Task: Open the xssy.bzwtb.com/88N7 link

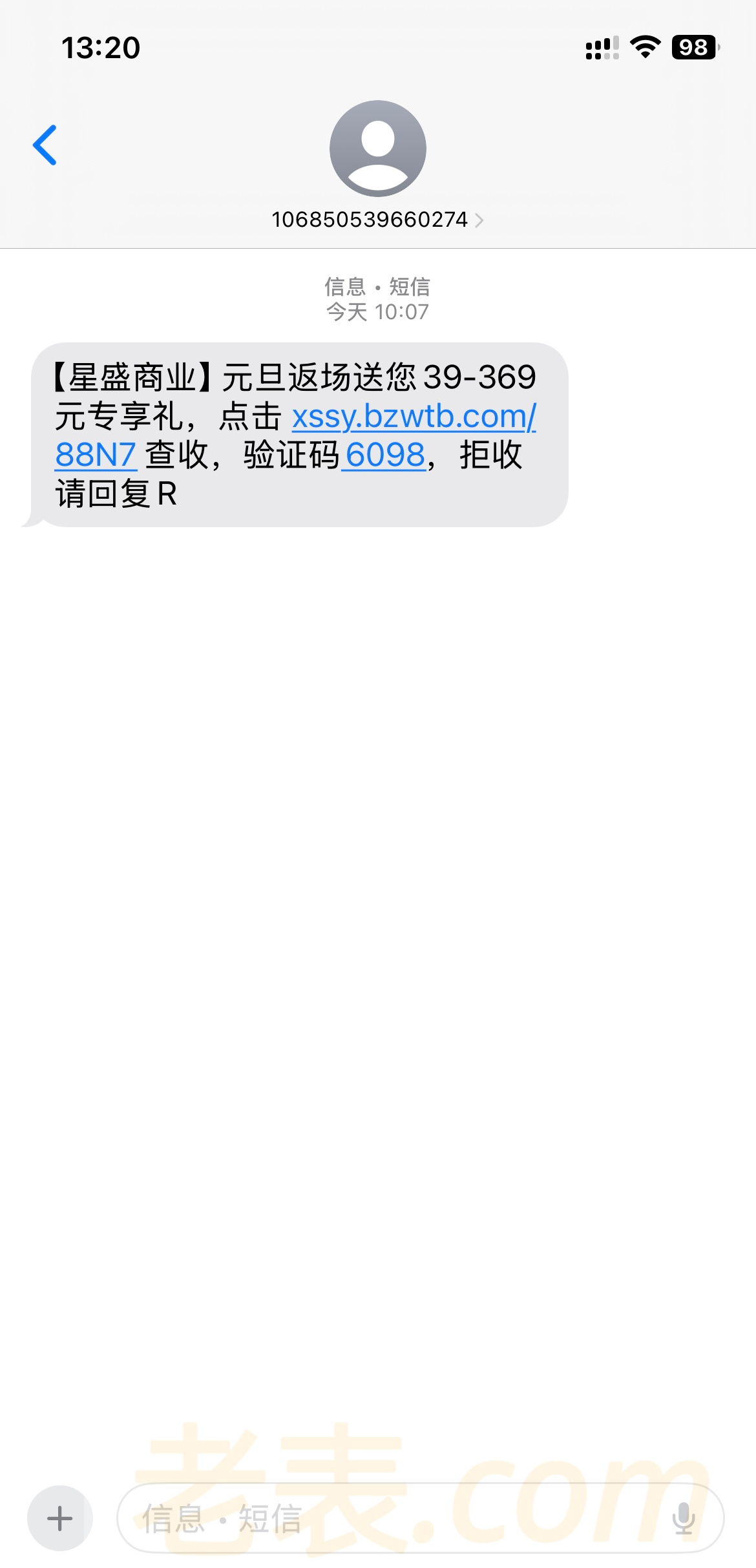Action: [x=414, y=417]
